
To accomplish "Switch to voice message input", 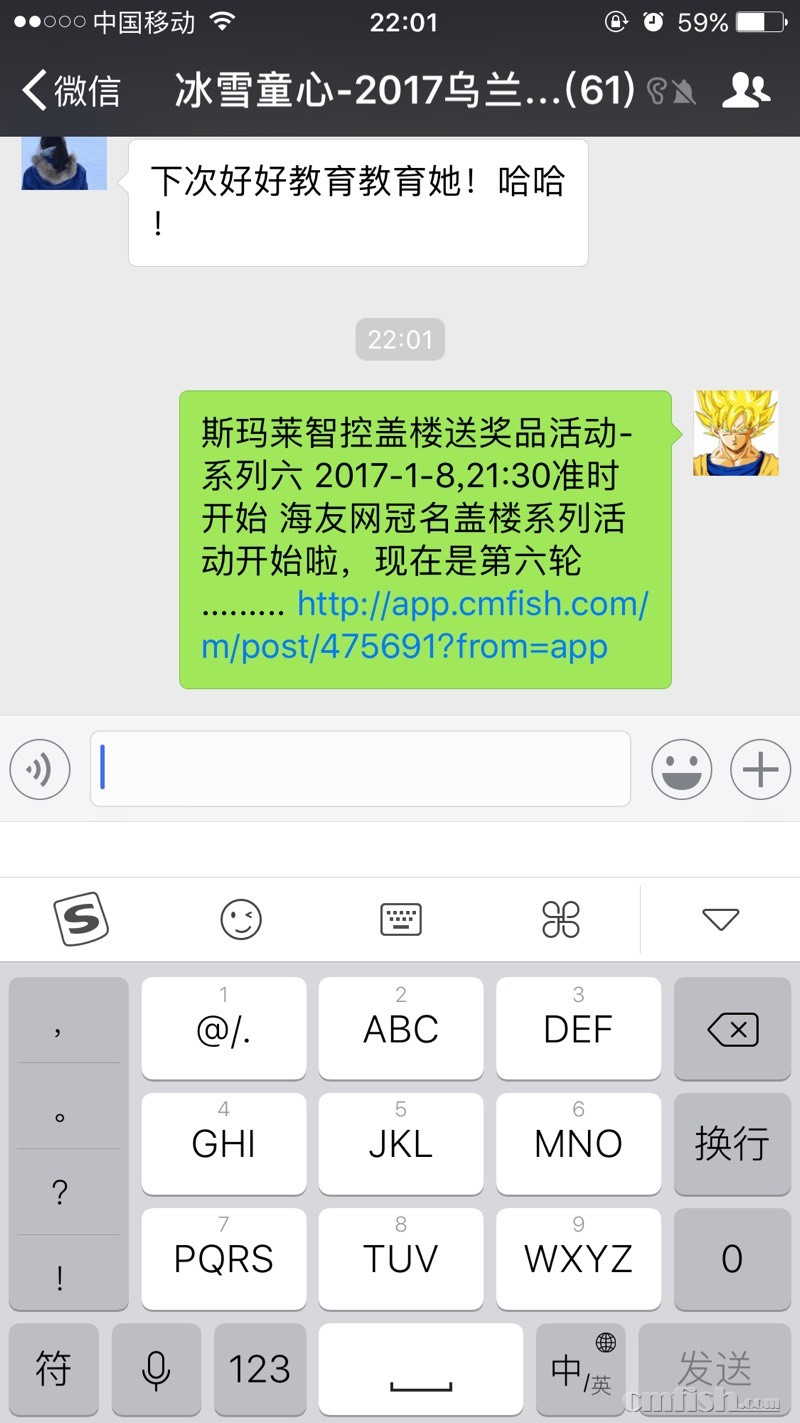I will 40,769.
